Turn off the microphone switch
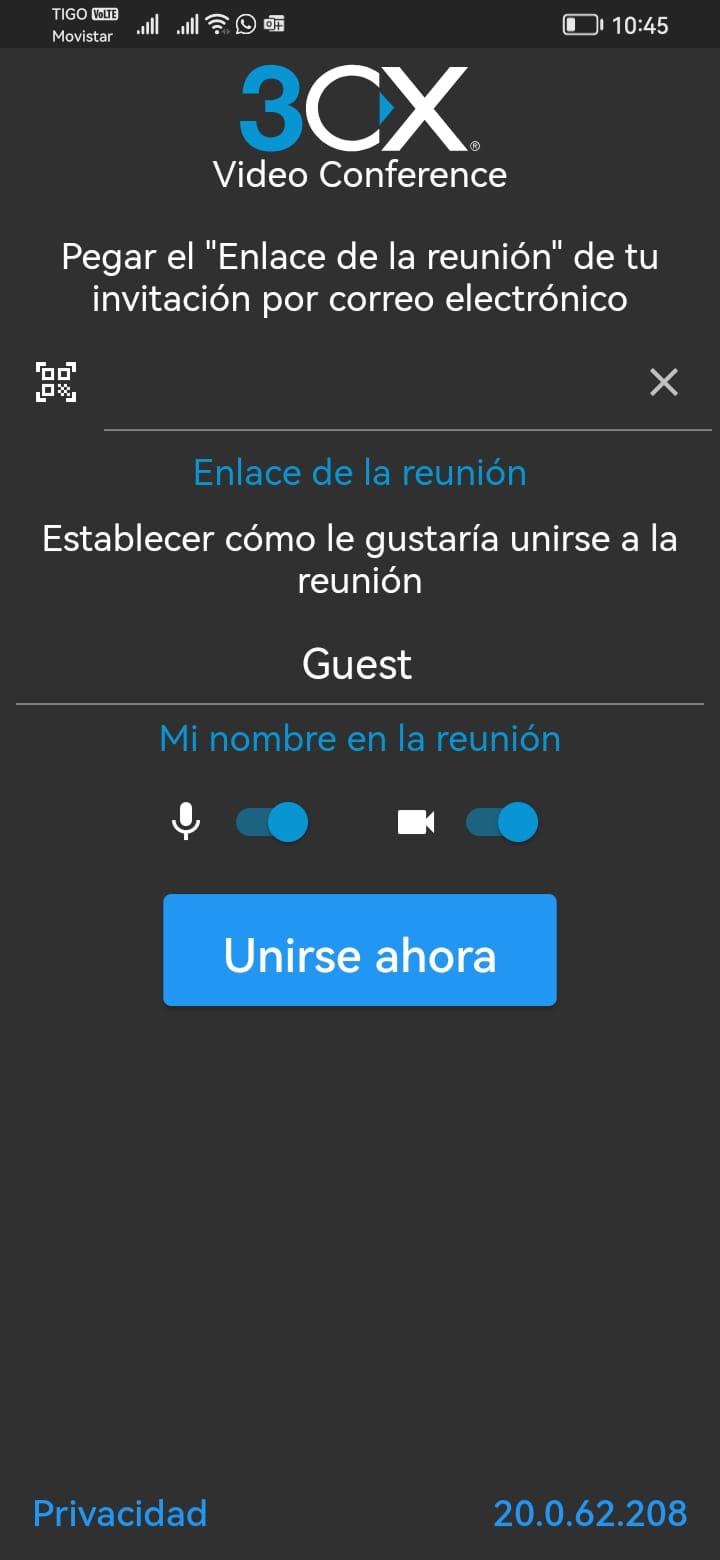This screenshot has width=720, height=1560. coord(272,822)
